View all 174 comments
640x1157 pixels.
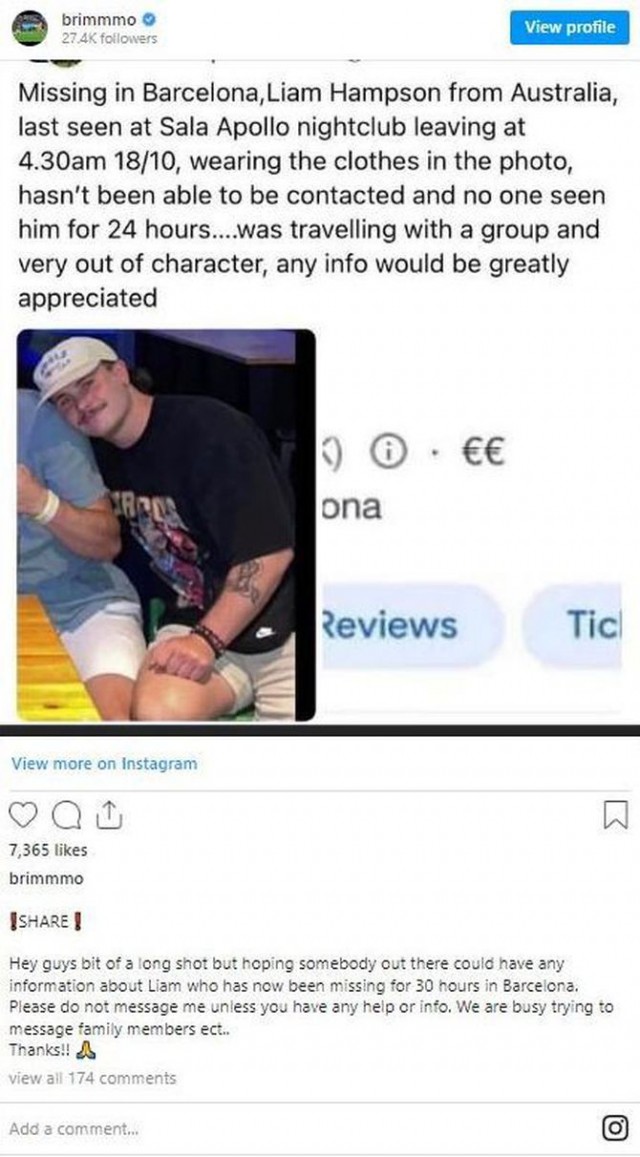coord(92,1078)
